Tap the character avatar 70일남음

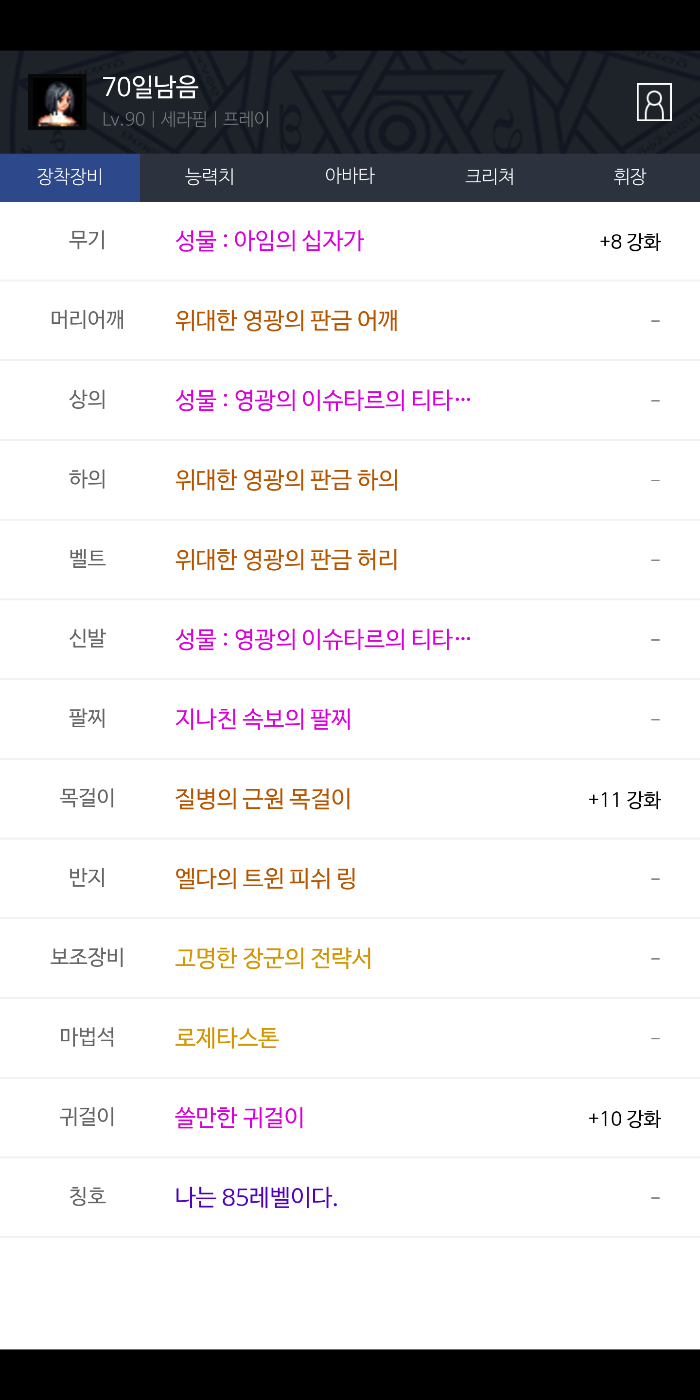pyautogui.click(x=57, y=102)
